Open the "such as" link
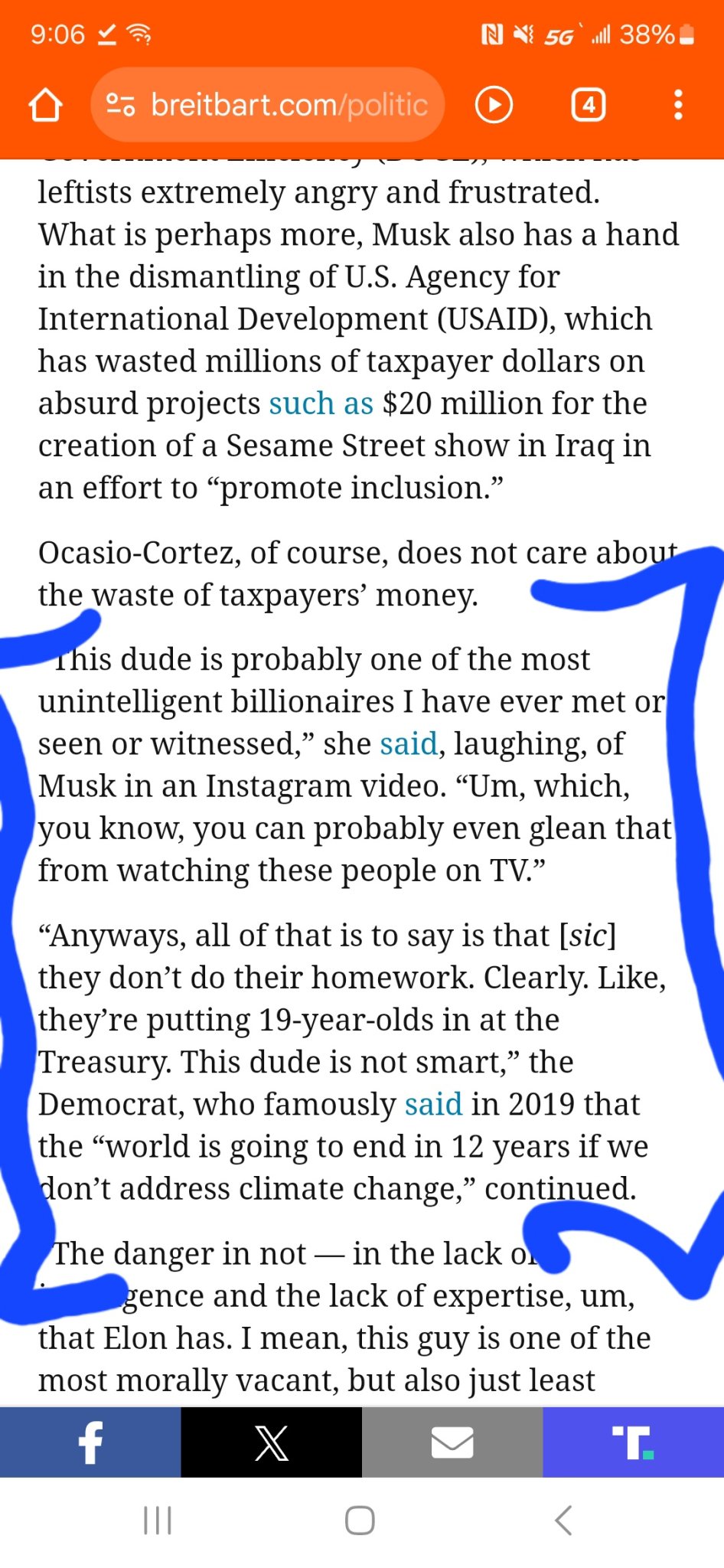This screenshot has height=1568, width=724. pyautogui.click(x=321, y=403)
